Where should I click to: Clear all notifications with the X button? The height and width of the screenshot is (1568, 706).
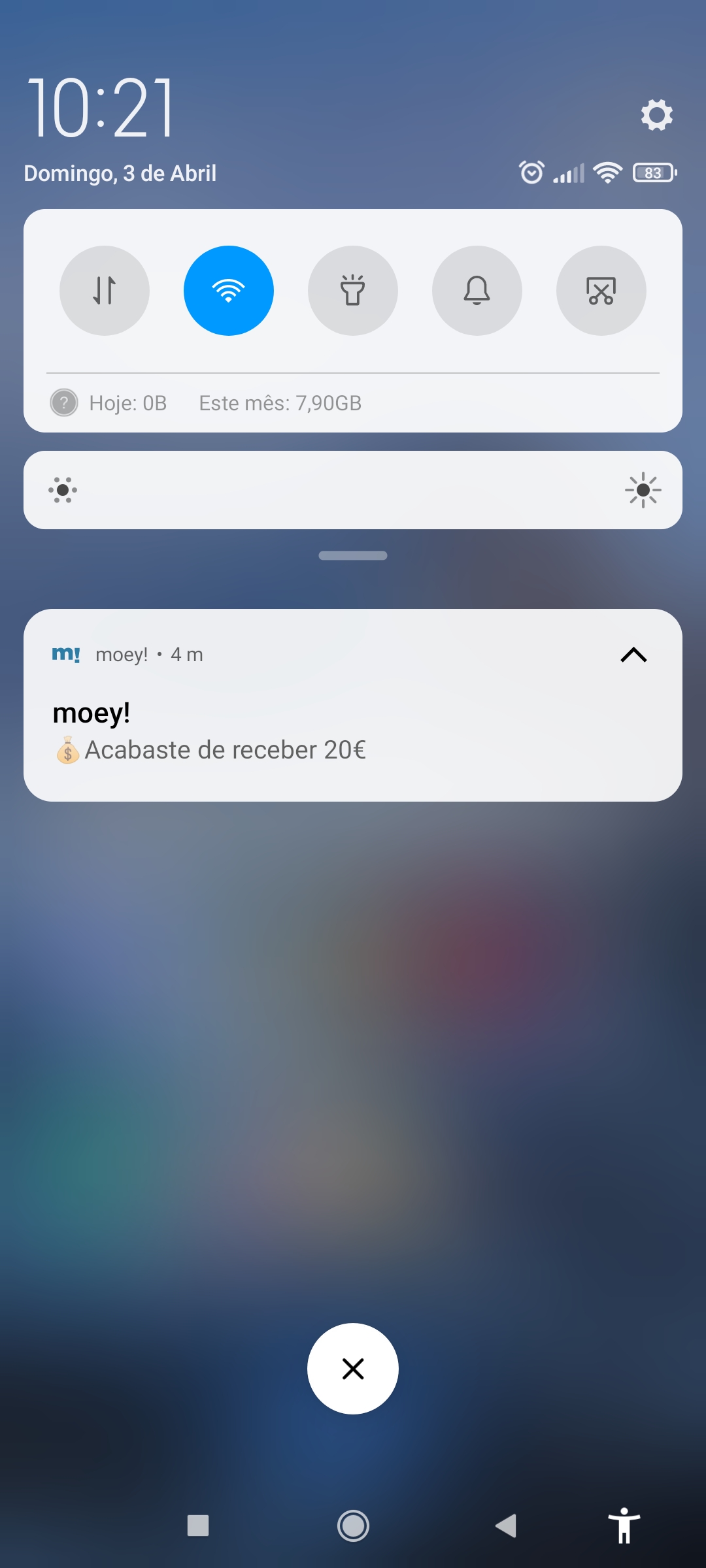pyautogui.click(x=353, y=1369)
